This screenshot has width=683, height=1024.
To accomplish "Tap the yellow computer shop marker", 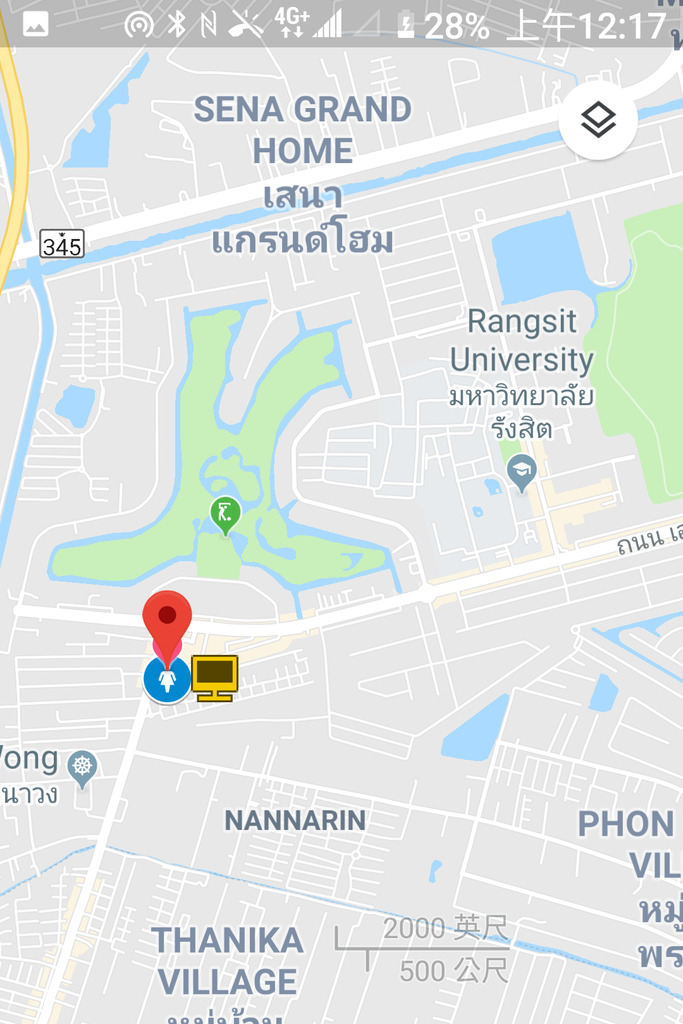I will [x=215, y=678].
